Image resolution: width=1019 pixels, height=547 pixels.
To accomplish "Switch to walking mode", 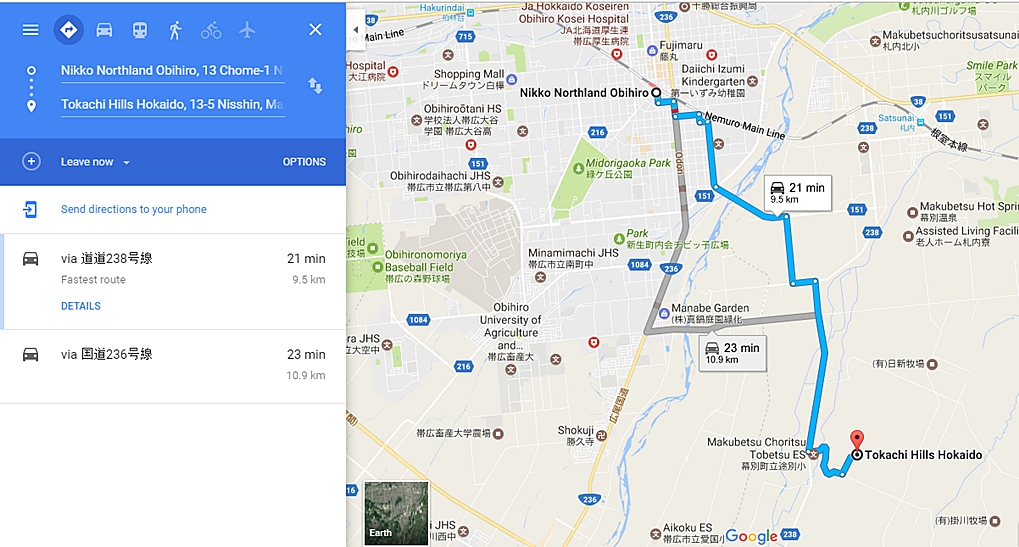I will click(x=175, y=30).
